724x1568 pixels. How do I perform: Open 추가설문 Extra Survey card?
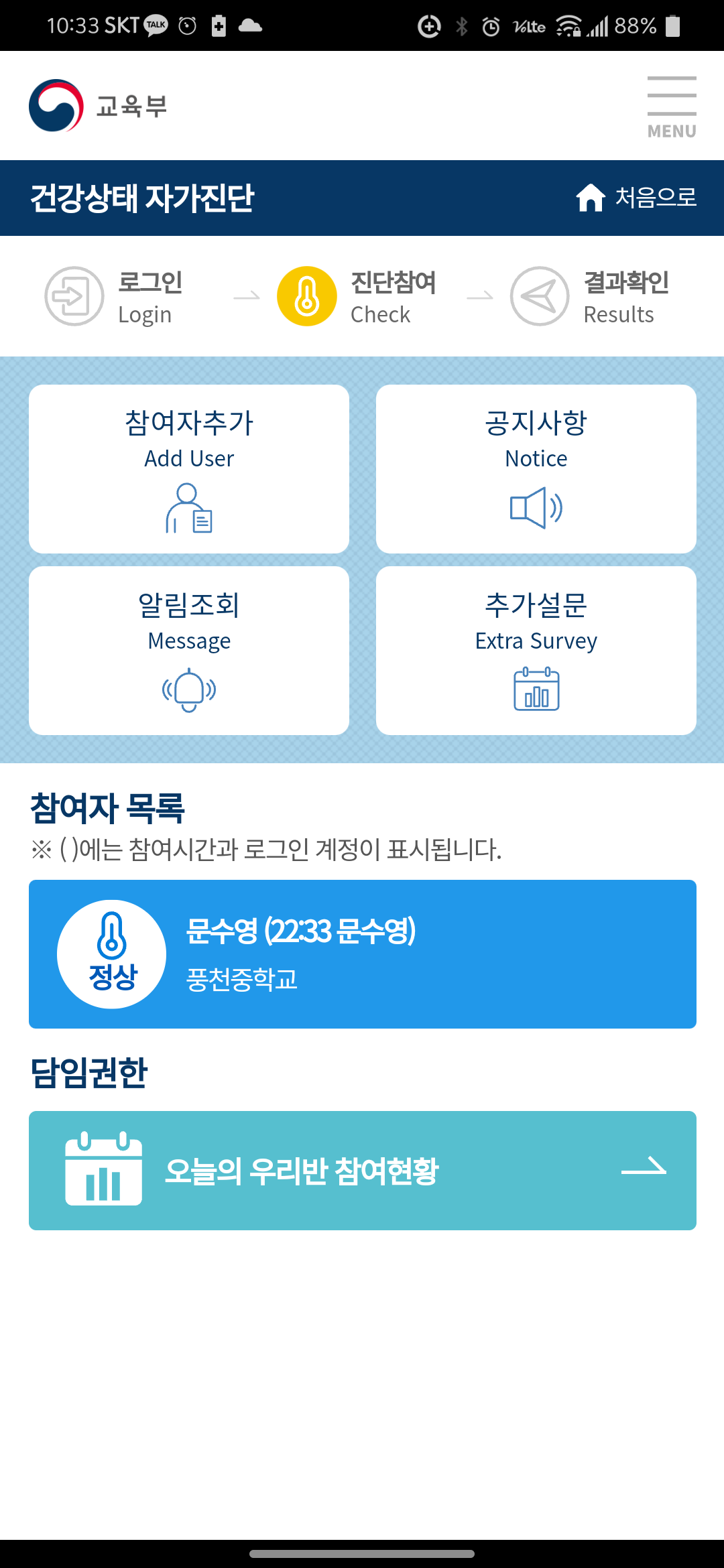pyautogui.click(x=536, y=651)
